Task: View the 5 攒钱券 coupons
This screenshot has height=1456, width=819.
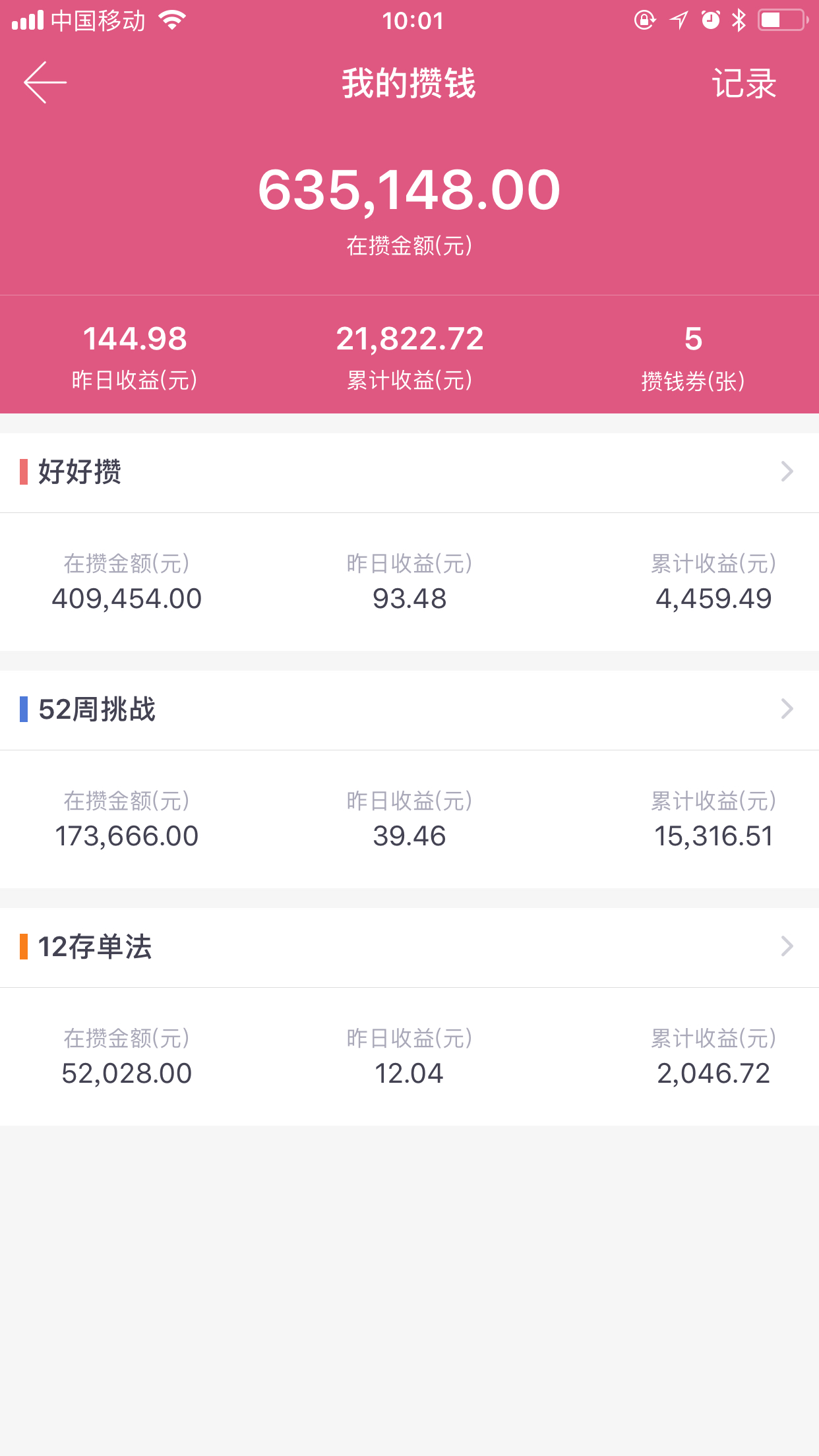Action: [693, 358]
